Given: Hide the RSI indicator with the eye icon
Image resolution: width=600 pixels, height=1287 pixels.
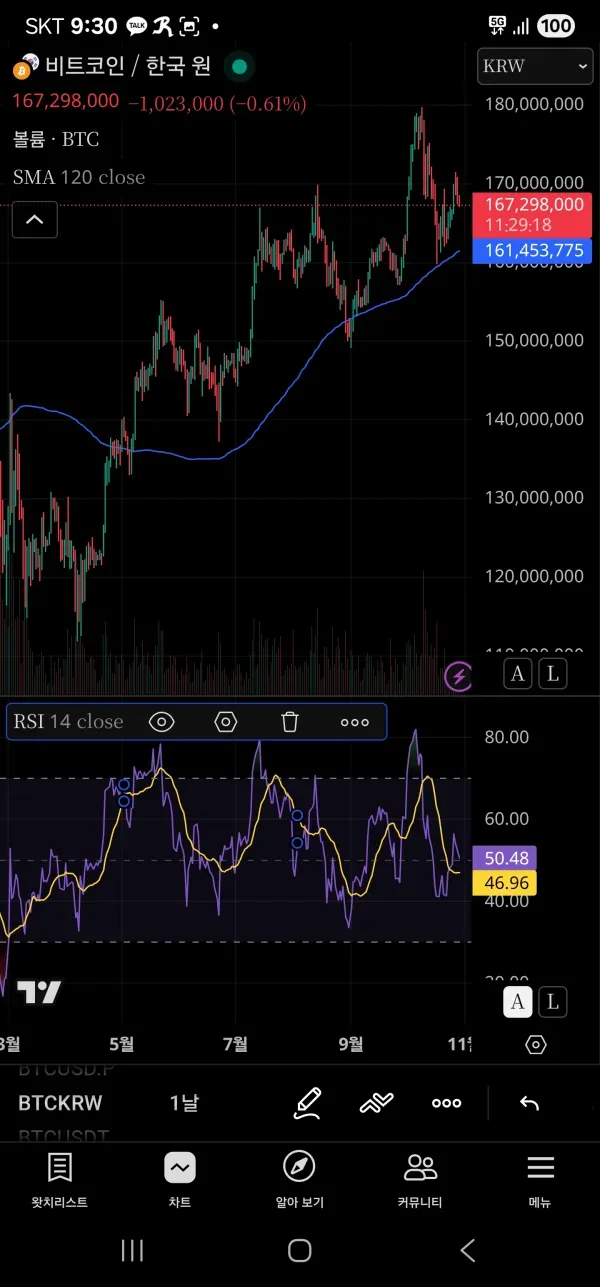Looking at the screenshot, I should (161, 722).
